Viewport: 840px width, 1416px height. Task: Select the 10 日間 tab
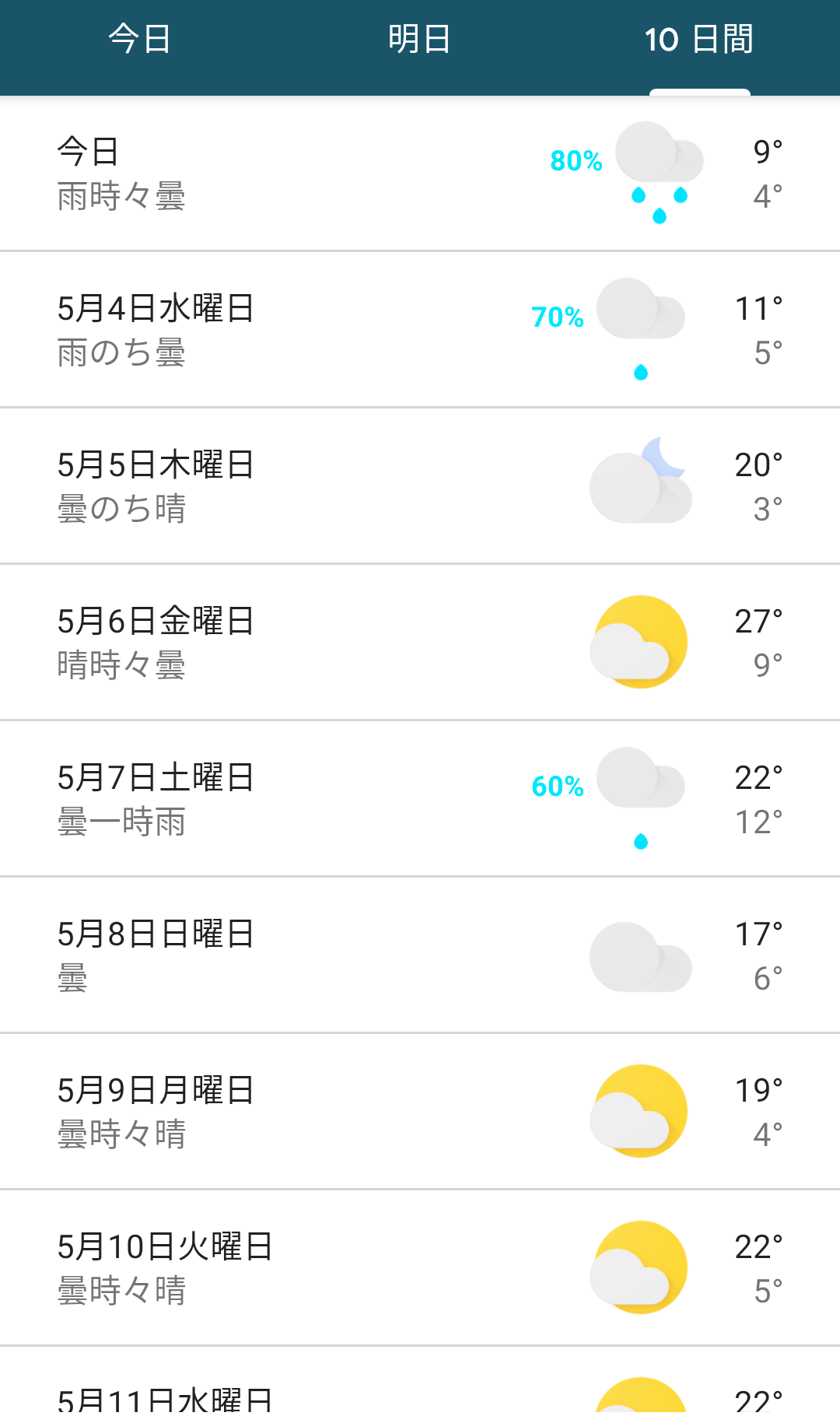tap(699, 40)
